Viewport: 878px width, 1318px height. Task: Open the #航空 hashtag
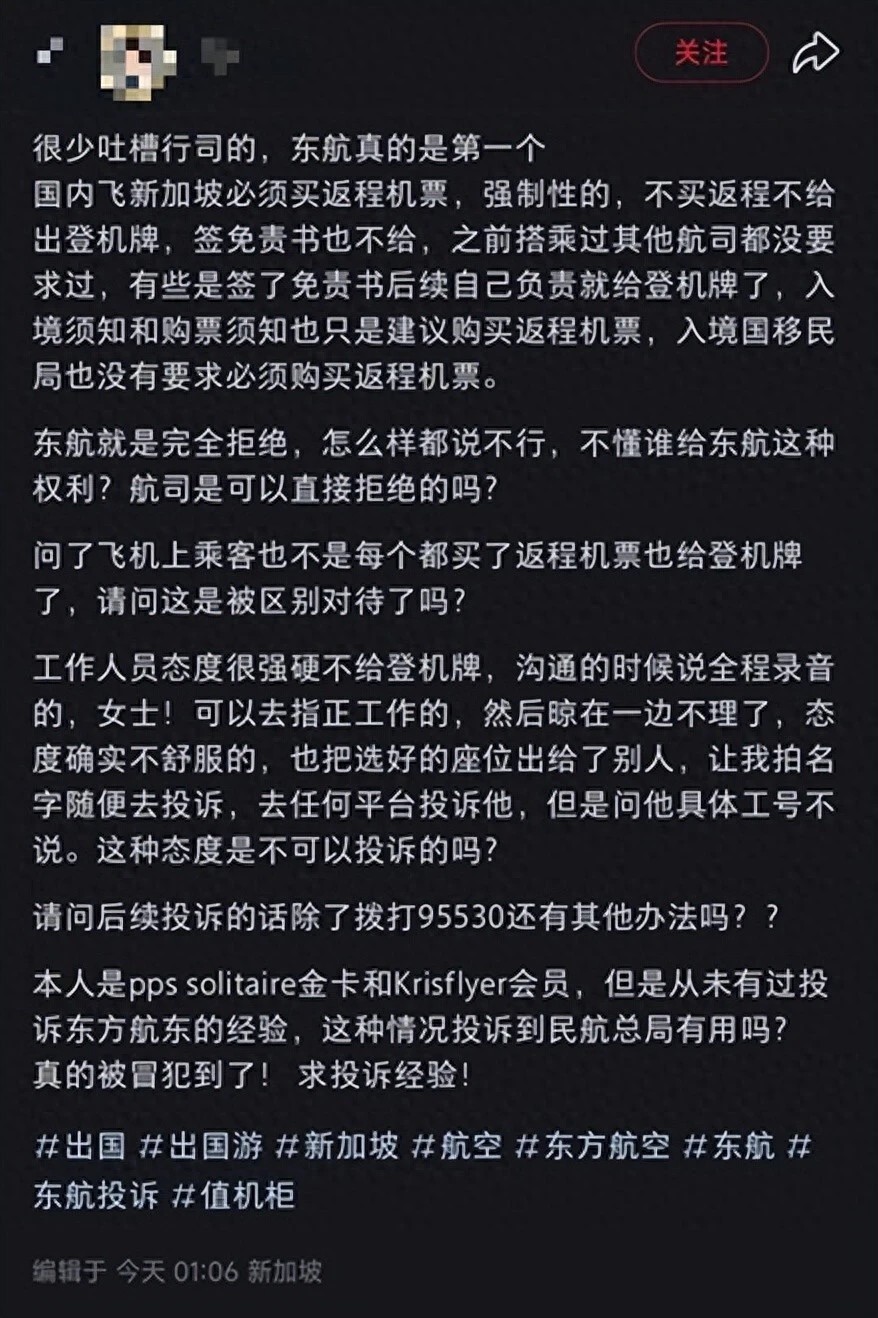point(457,1146)
